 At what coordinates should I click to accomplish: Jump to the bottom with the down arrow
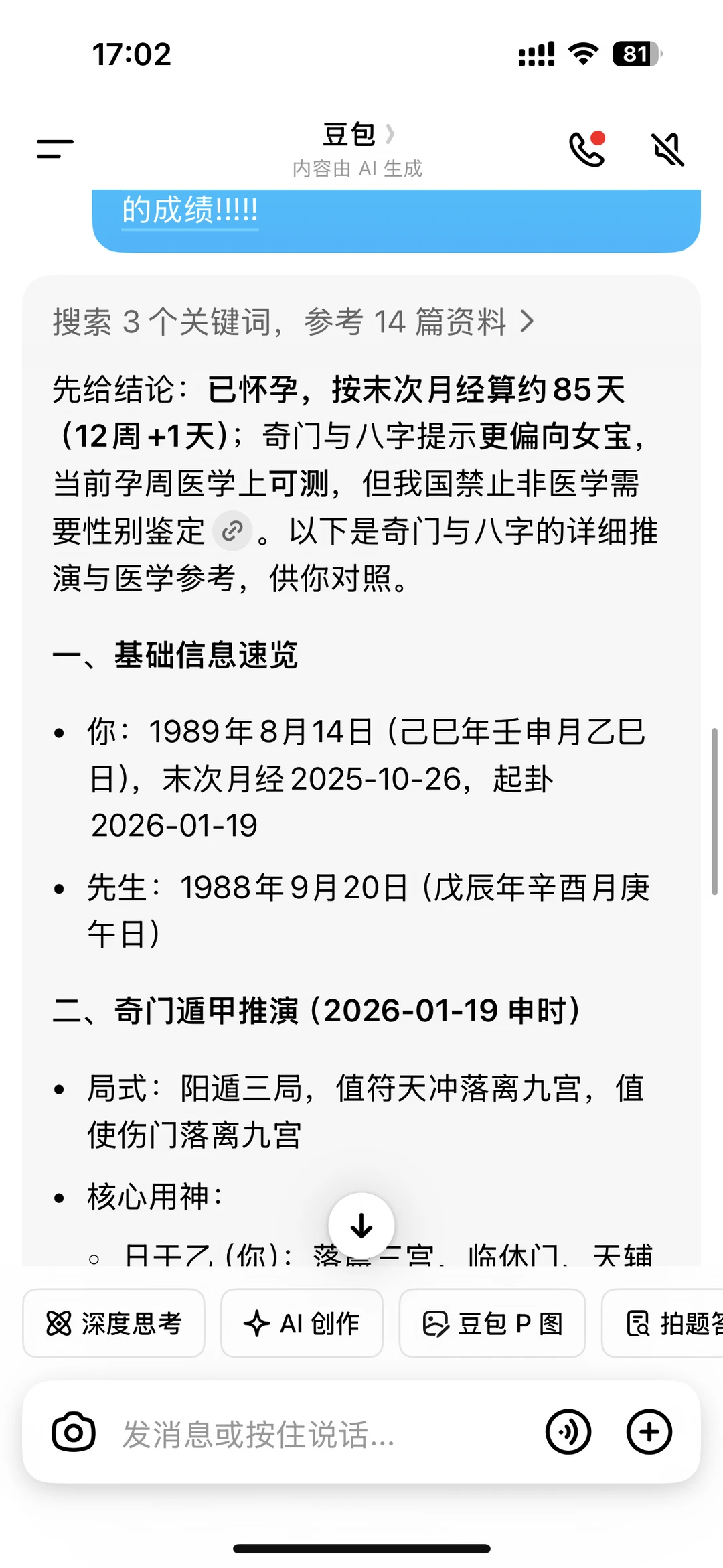coord(361,1226)
